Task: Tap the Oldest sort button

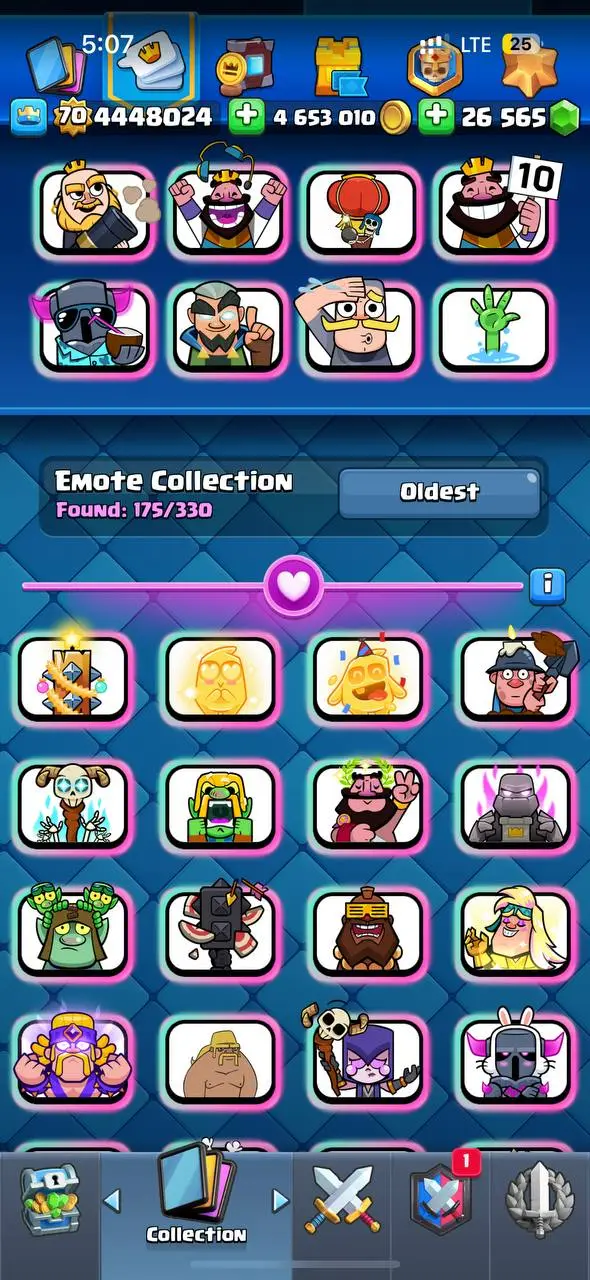Action: coord(440,492)
